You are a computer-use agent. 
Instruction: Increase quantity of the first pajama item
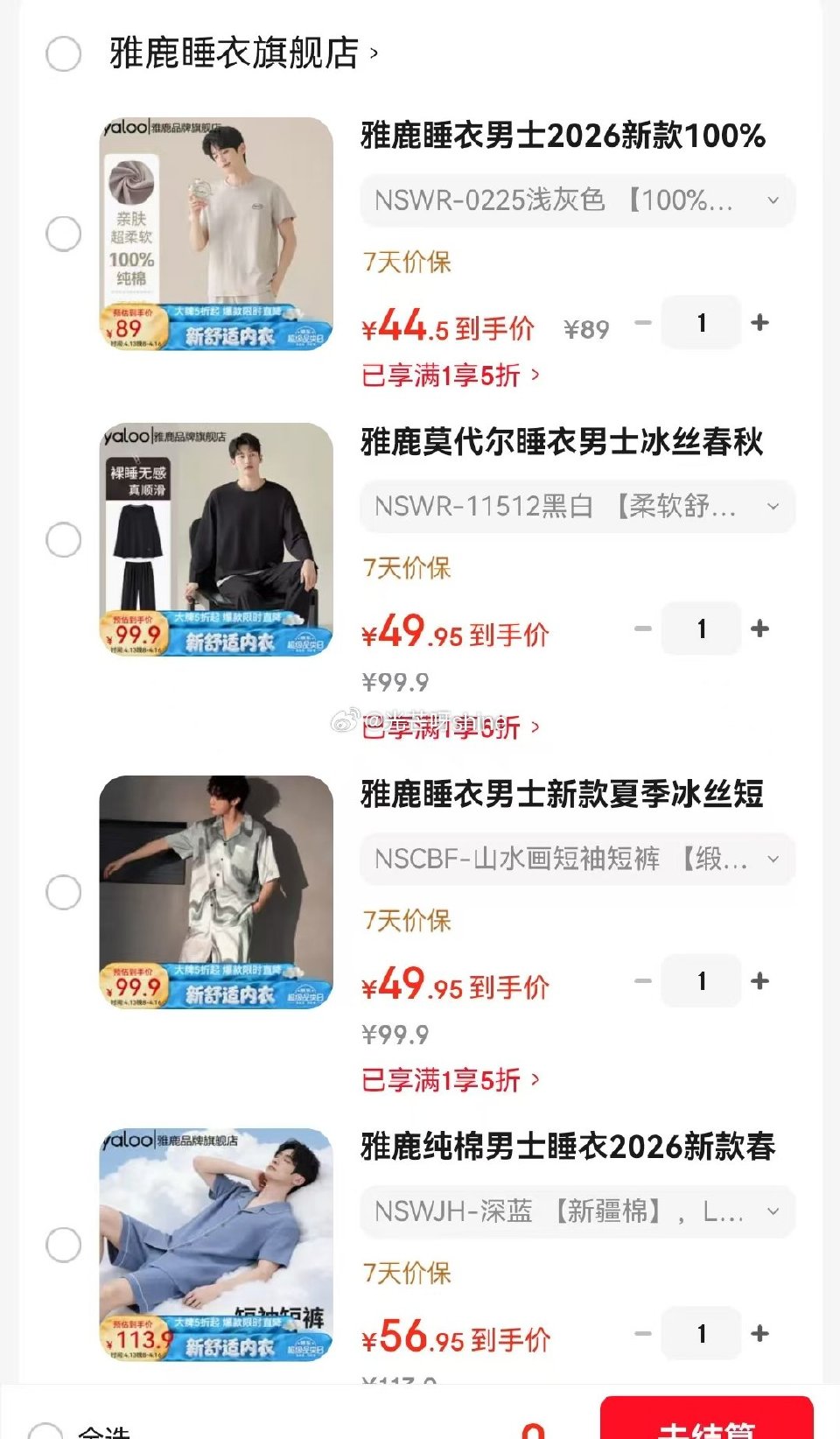[x=760, y=323]
